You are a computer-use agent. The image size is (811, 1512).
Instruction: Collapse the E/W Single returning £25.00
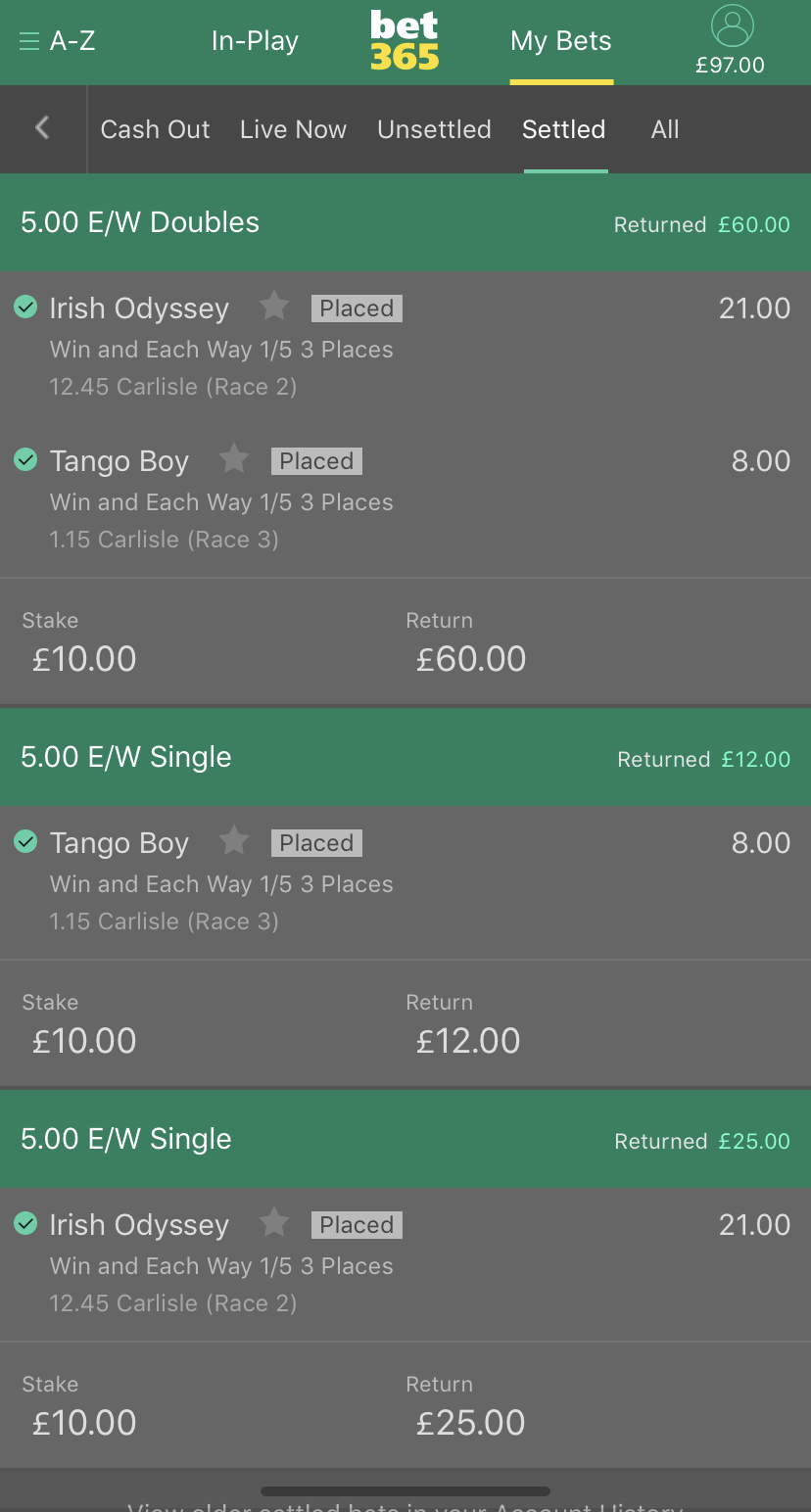[x=405, y=1140]
